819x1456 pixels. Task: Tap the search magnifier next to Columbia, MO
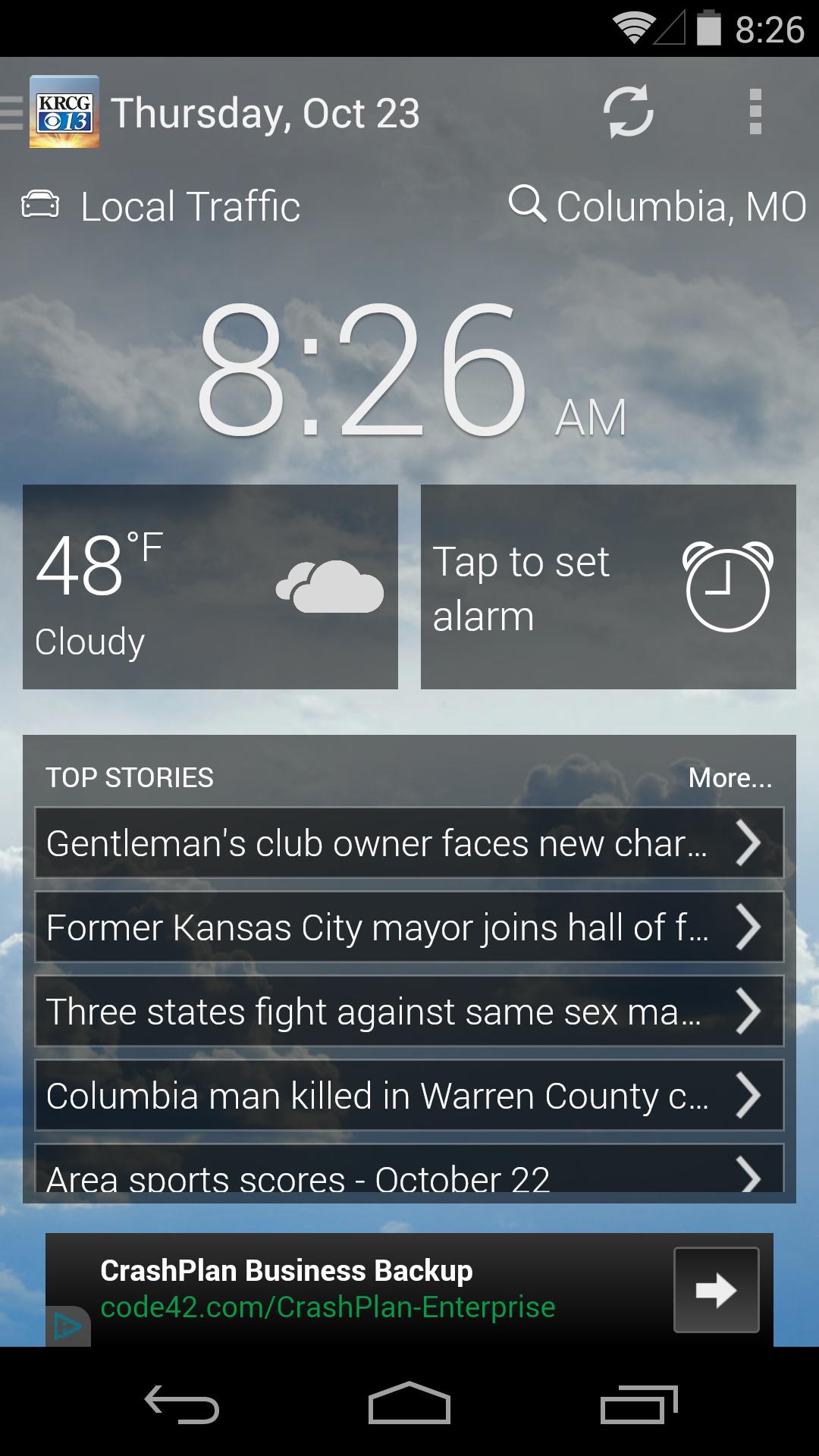pos(529,206)
